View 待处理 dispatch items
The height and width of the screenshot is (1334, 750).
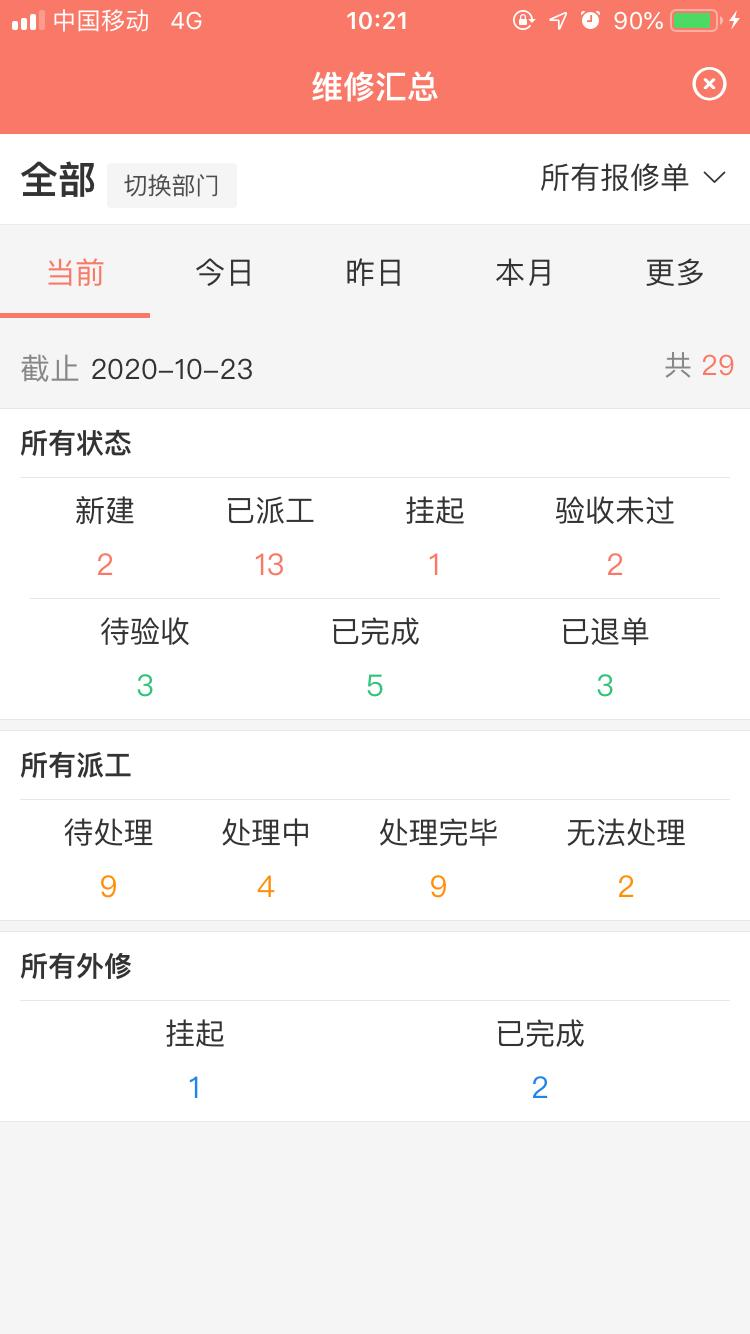click(109, 860)
